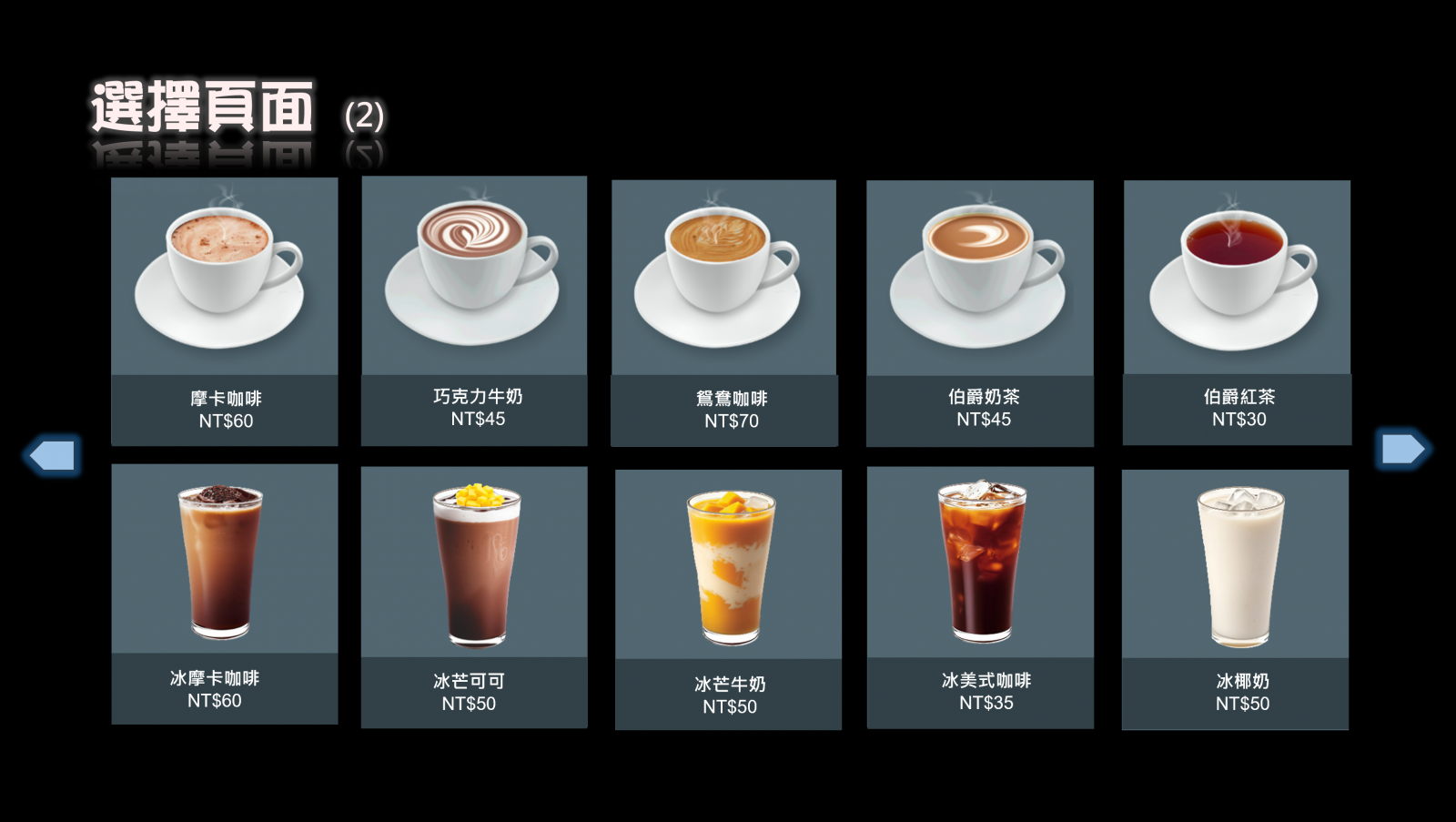Go to the previous page with left arrow
The height and width of the screenshot is (822, 1456).
[x=53, y=455]
